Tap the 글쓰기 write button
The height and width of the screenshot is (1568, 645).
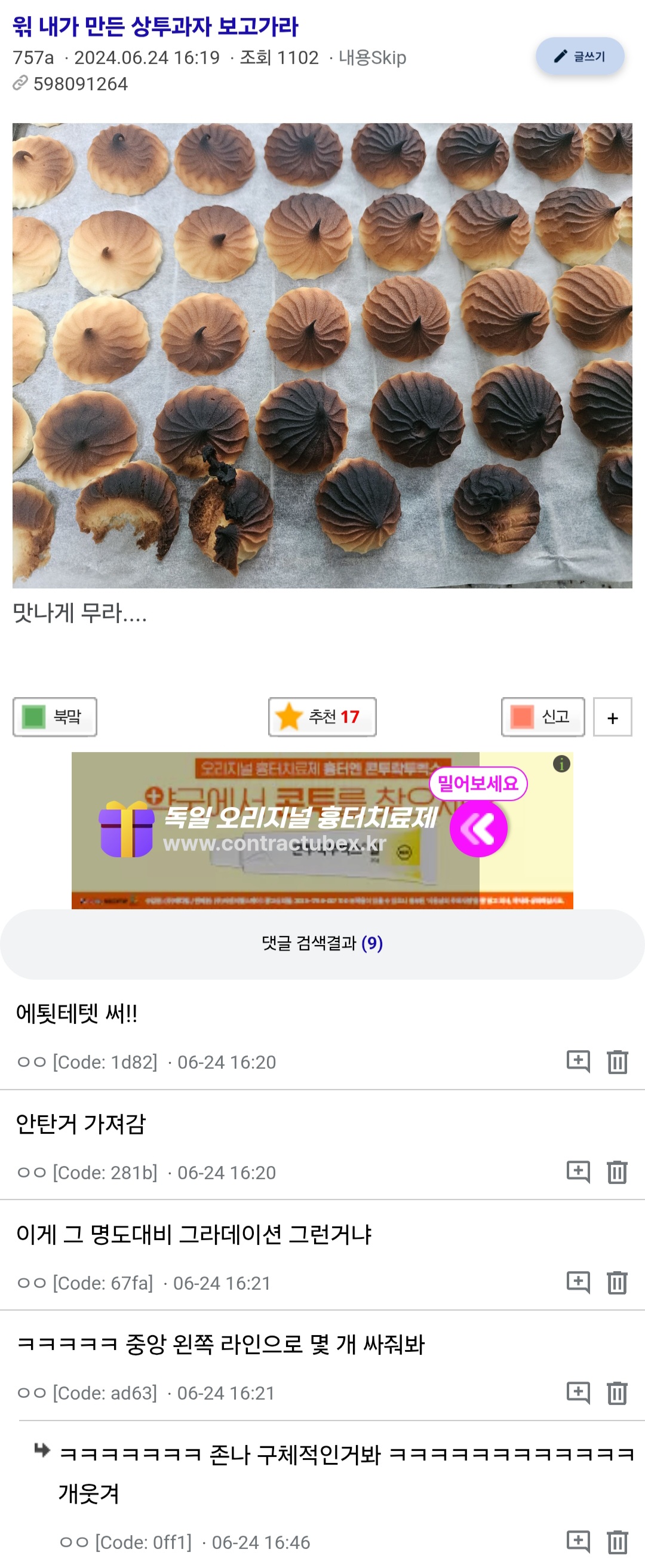[579, 57]
